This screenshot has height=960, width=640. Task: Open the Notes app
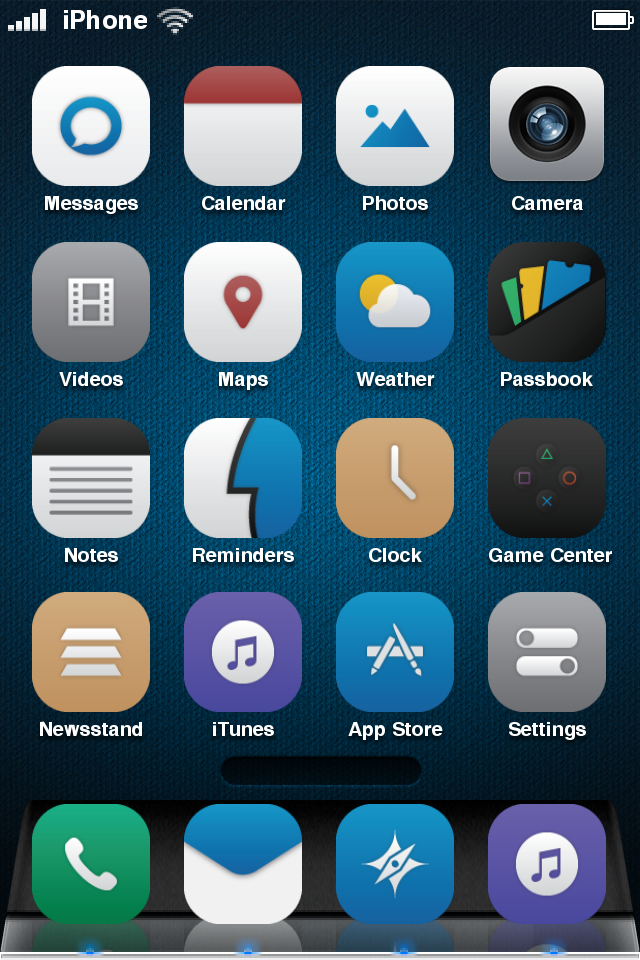91,478
